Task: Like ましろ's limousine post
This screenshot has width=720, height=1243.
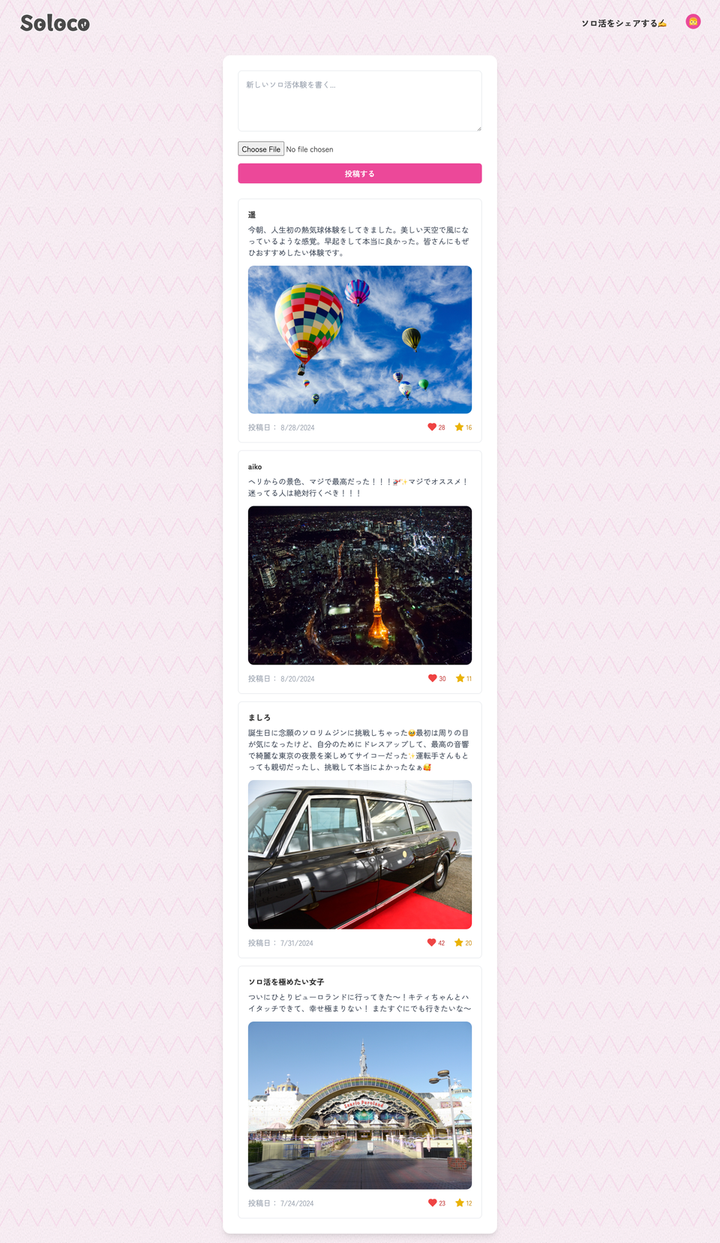Action: 432,942
